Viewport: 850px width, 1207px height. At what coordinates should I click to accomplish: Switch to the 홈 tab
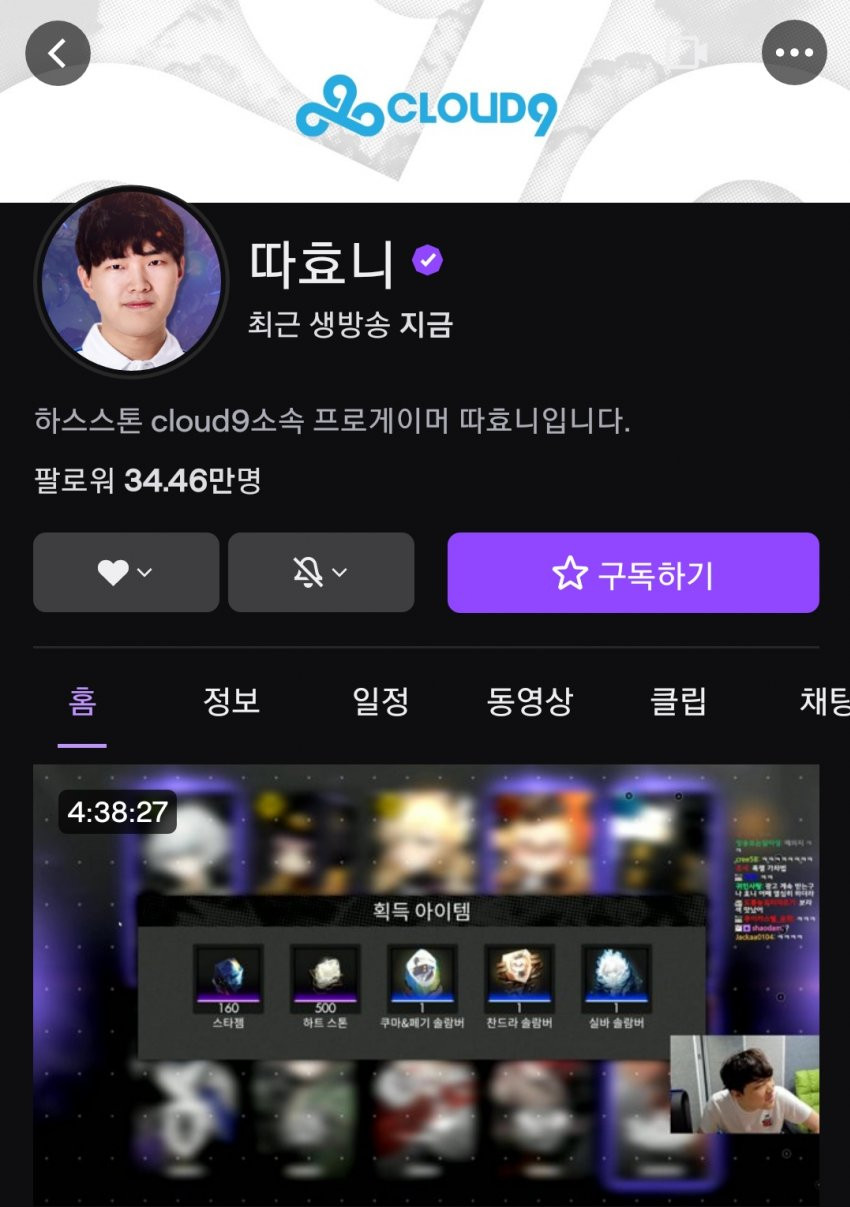click(x=82, y=701)
